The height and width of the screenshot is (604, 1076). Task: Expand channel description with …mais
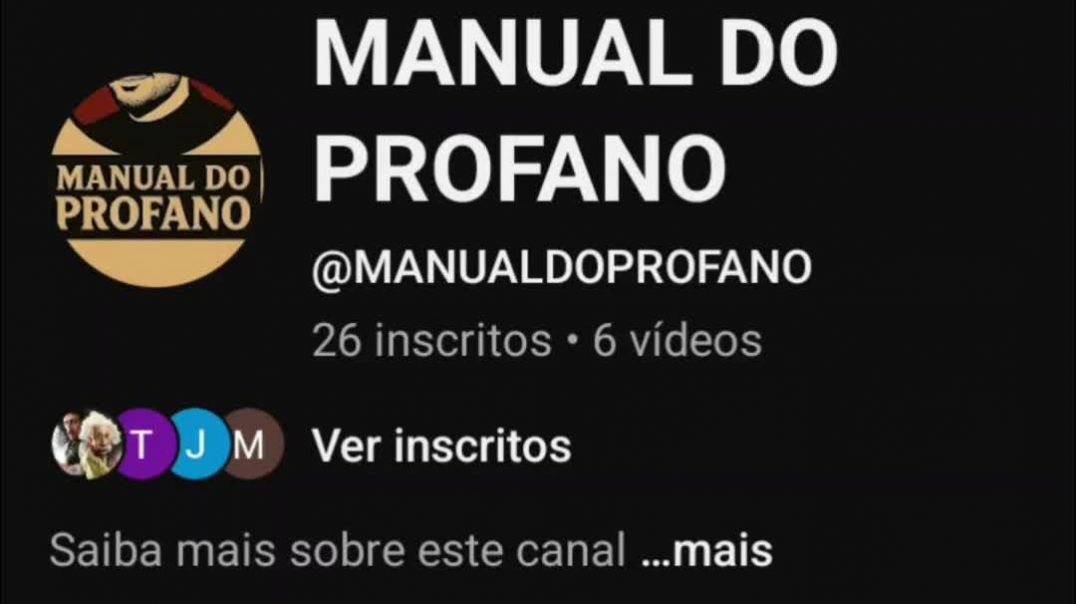point(706,551)
